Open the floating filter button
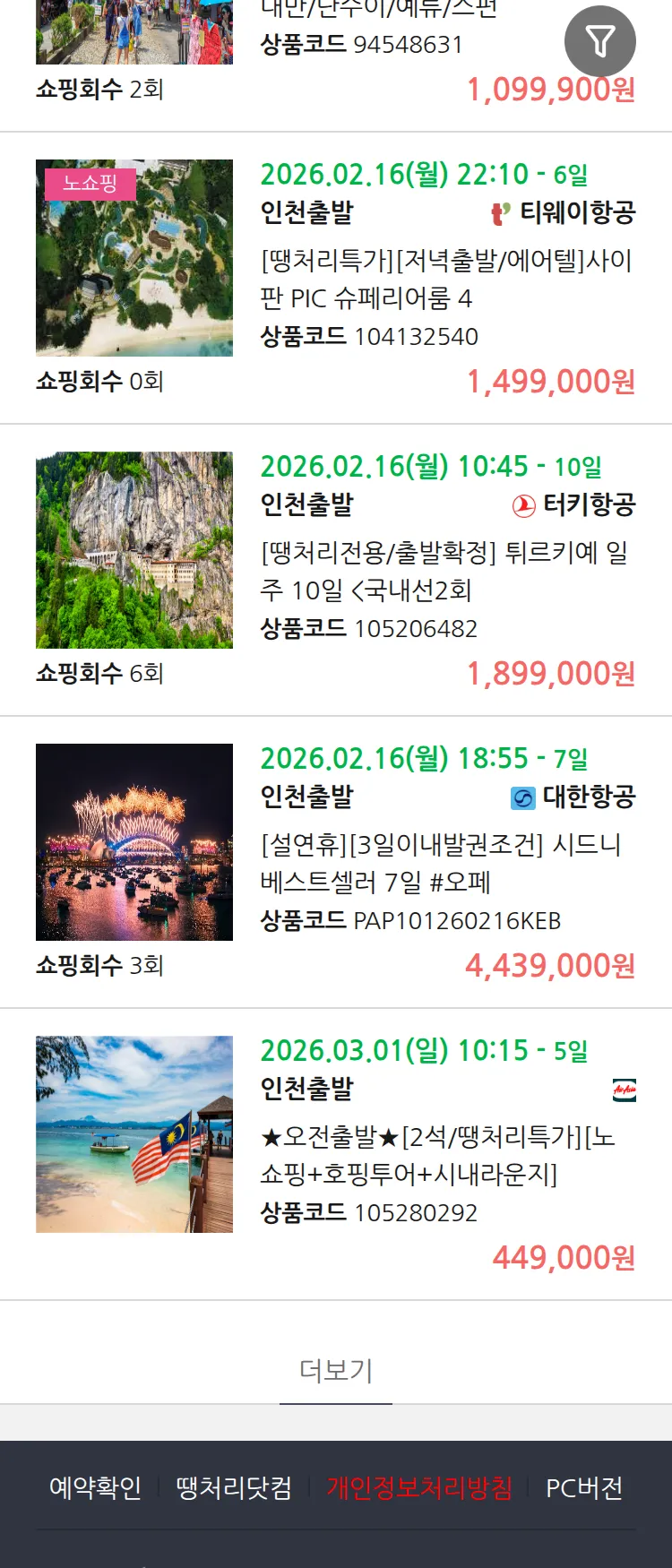Image resolution: width=672 pixels, height=1568 pixels. (599, 41)
